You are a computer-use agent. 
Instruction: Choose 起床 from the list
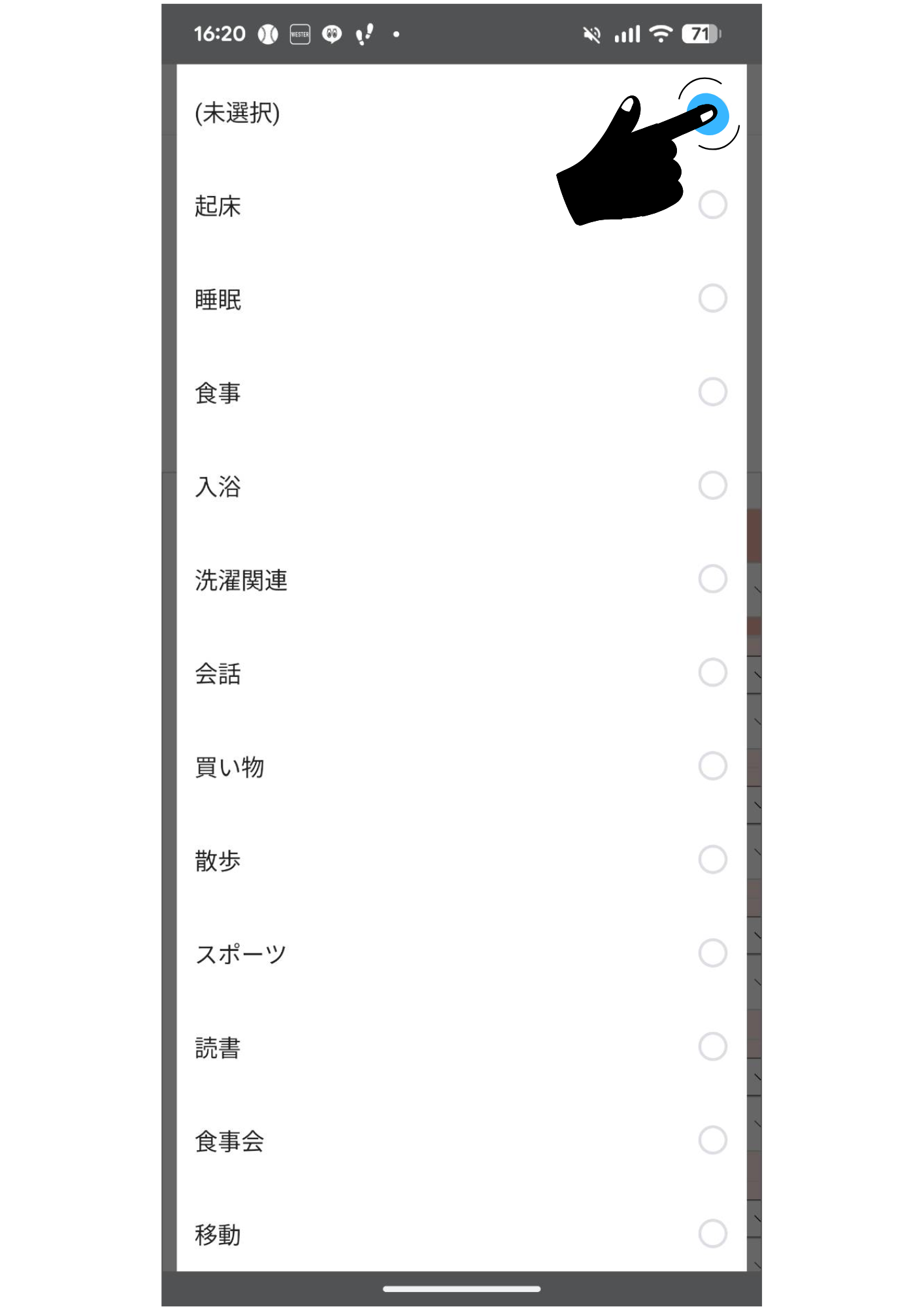click(x=712, y=205)
